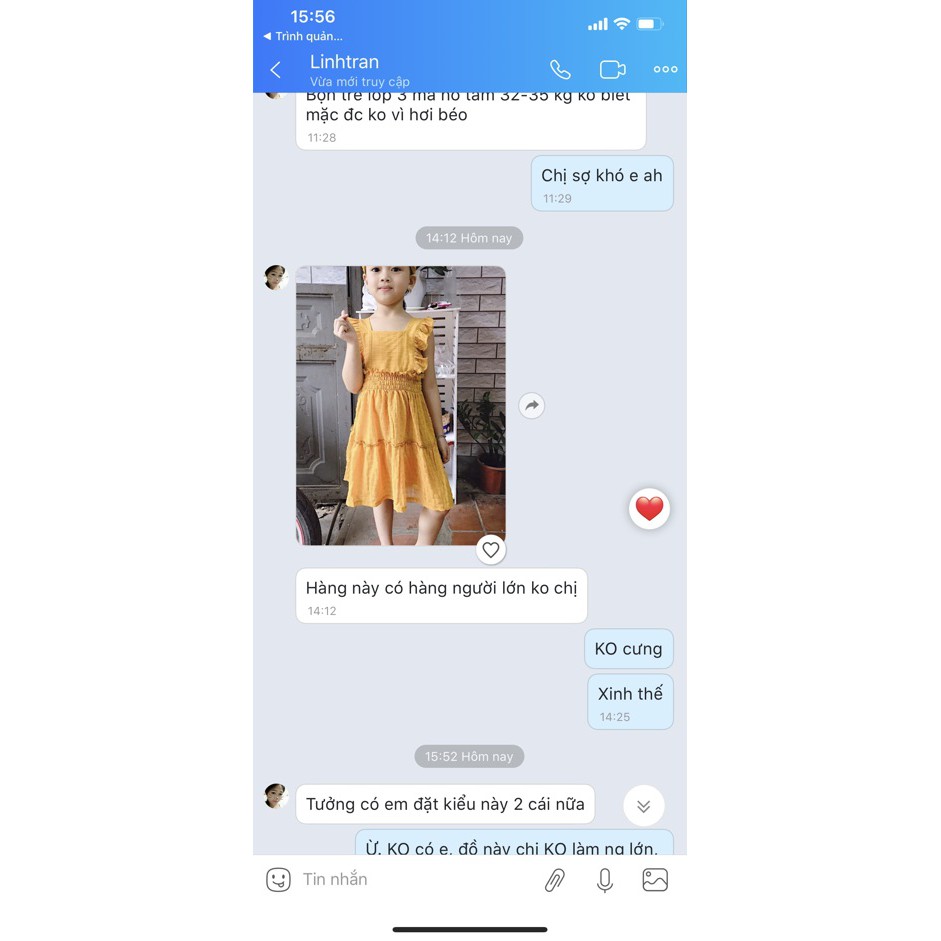Open the sticker and emoji picker
Screen dimensions: 941x941
pos(278,880)
